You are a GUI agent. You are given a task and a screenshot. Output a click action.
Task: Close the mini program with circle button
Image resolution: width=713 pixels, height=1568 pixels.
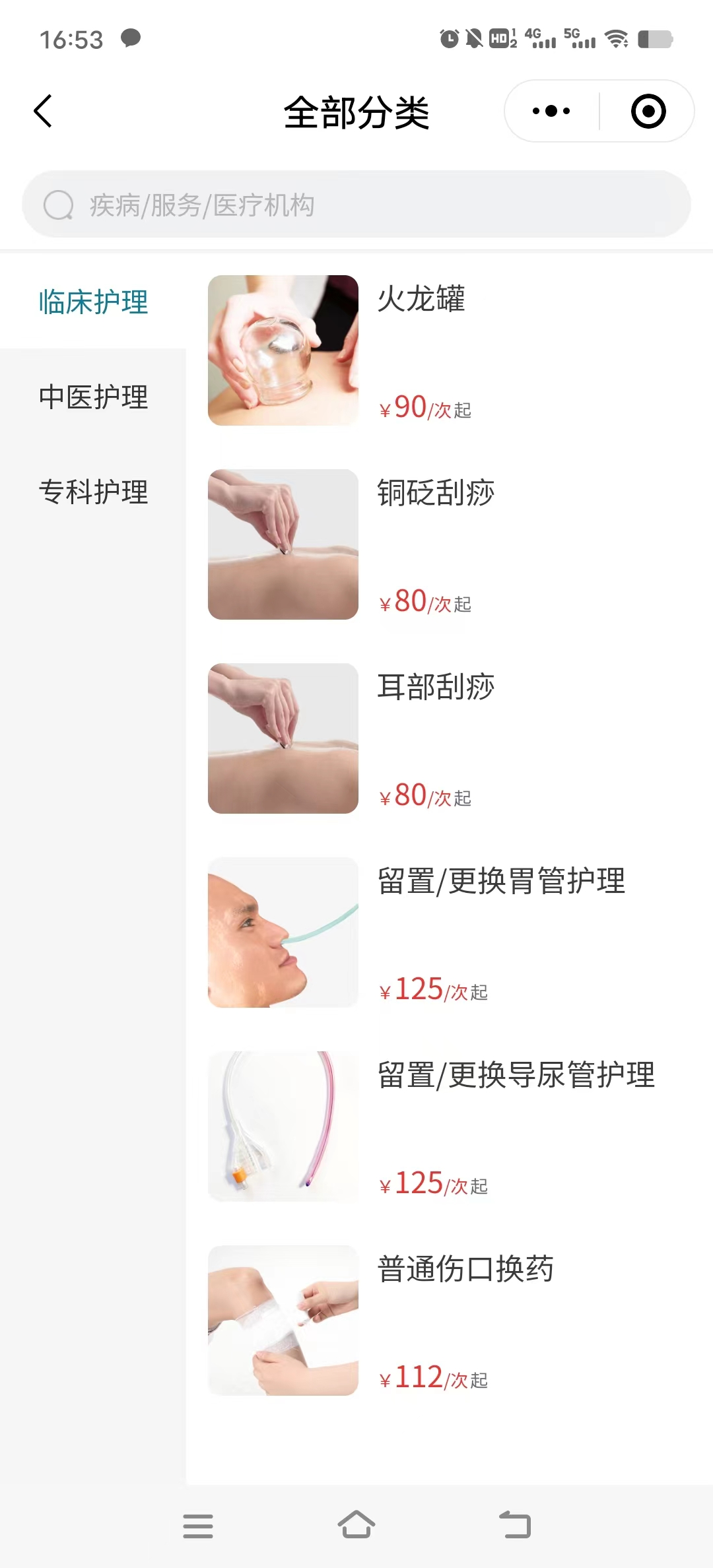(648, 111)
